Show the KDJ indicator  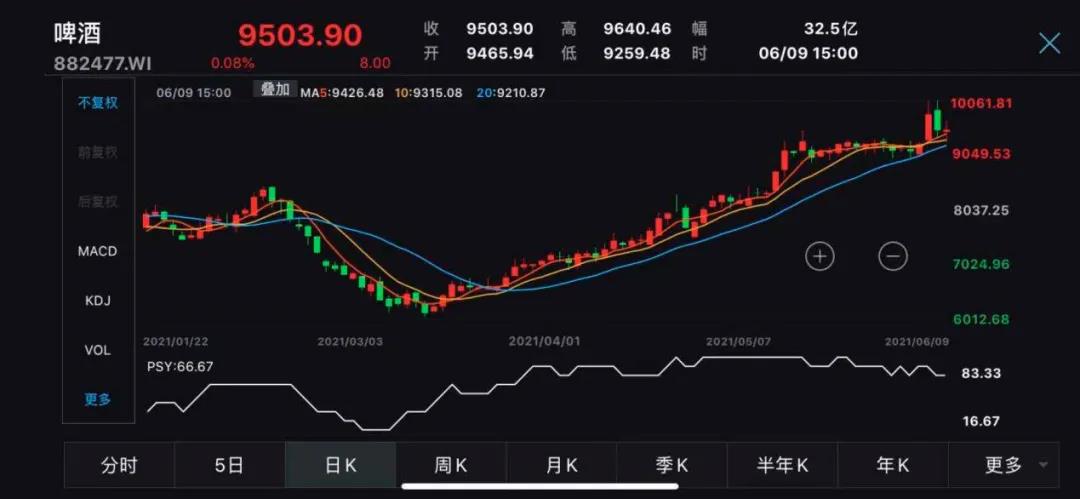pyautogui.click(x=98, y=300)
